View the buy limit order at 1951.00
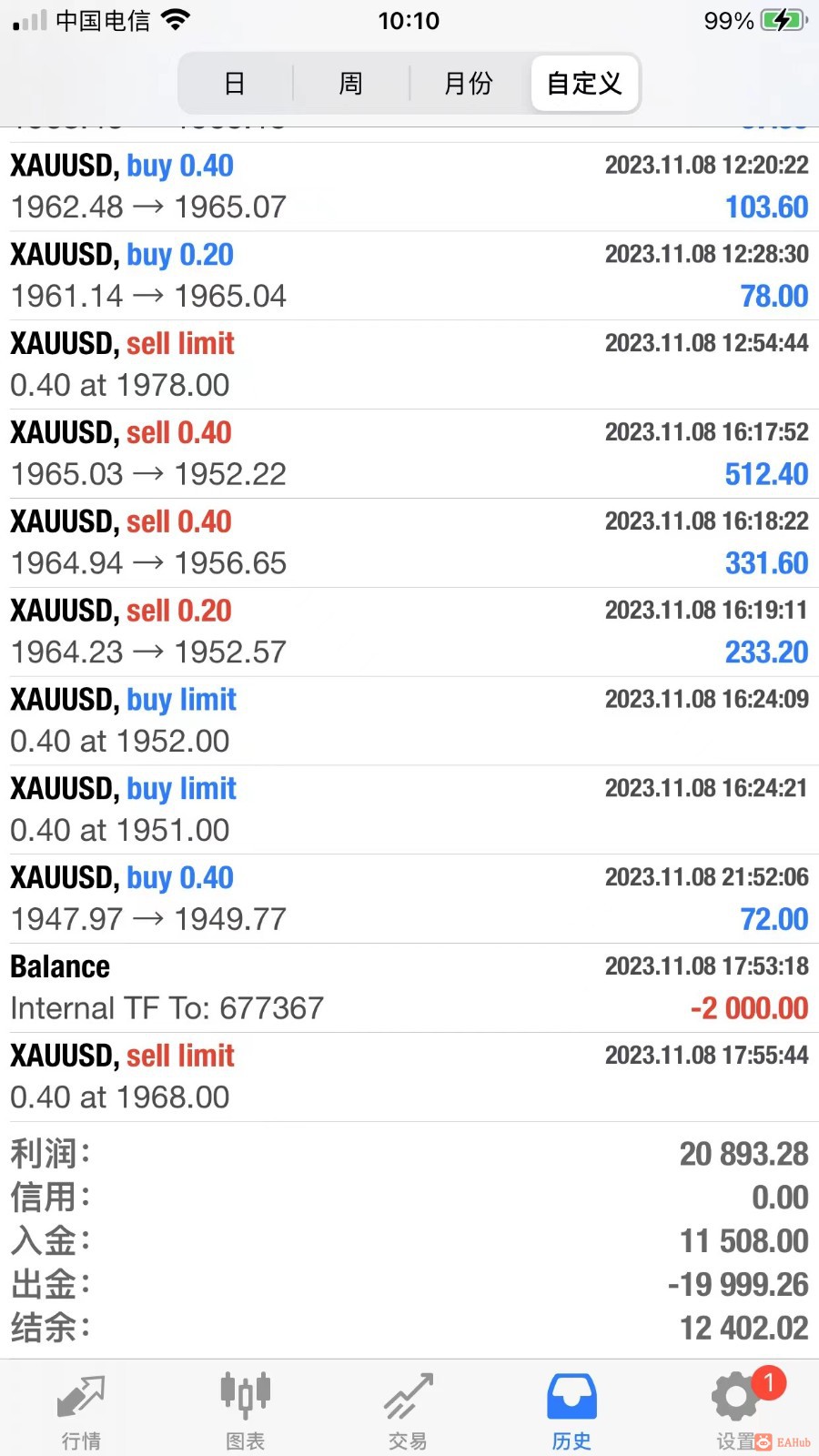This screenshot has height=1456, width=819. click(x=409, y=810)
